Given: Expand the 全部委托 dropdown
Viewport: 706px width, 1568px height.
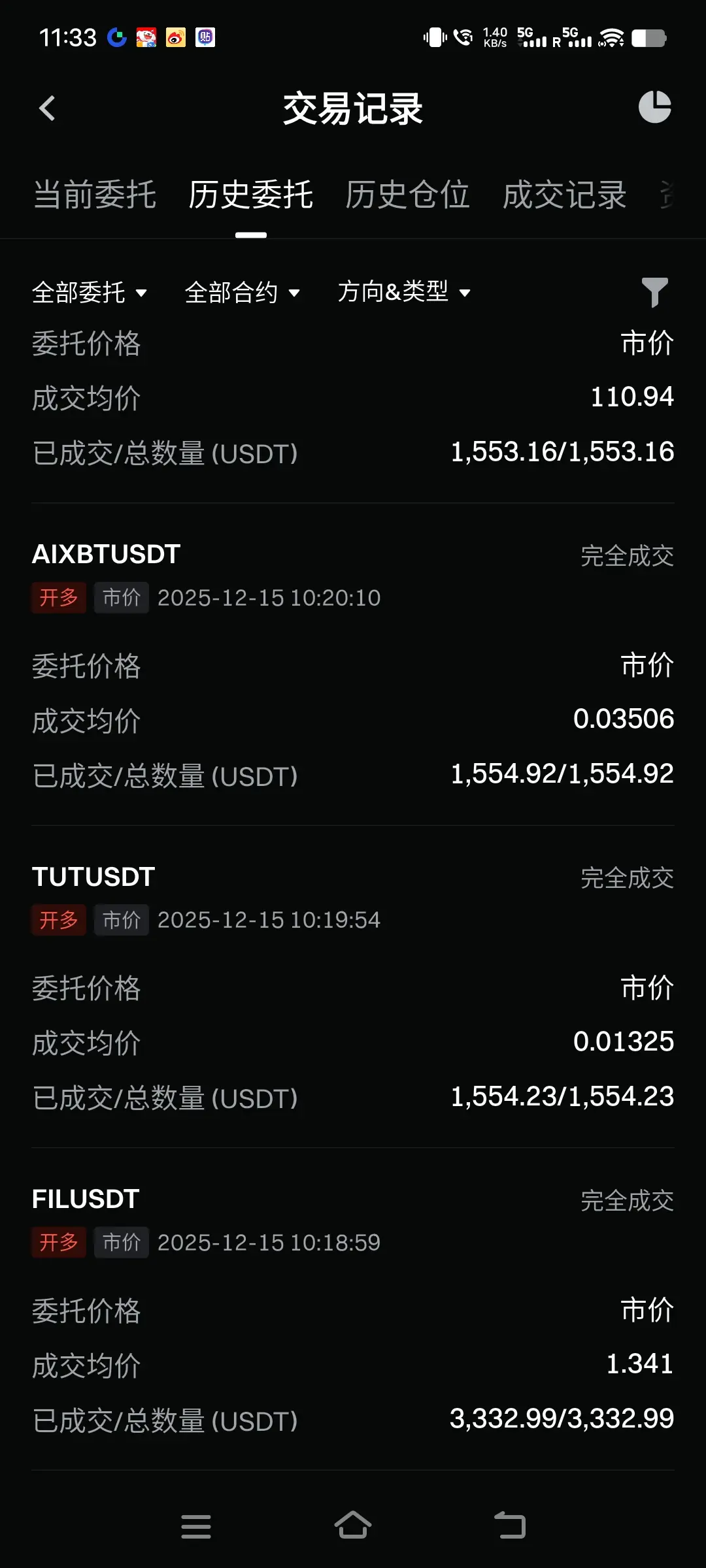Looking at the screenshot, I should pos(90,292).
